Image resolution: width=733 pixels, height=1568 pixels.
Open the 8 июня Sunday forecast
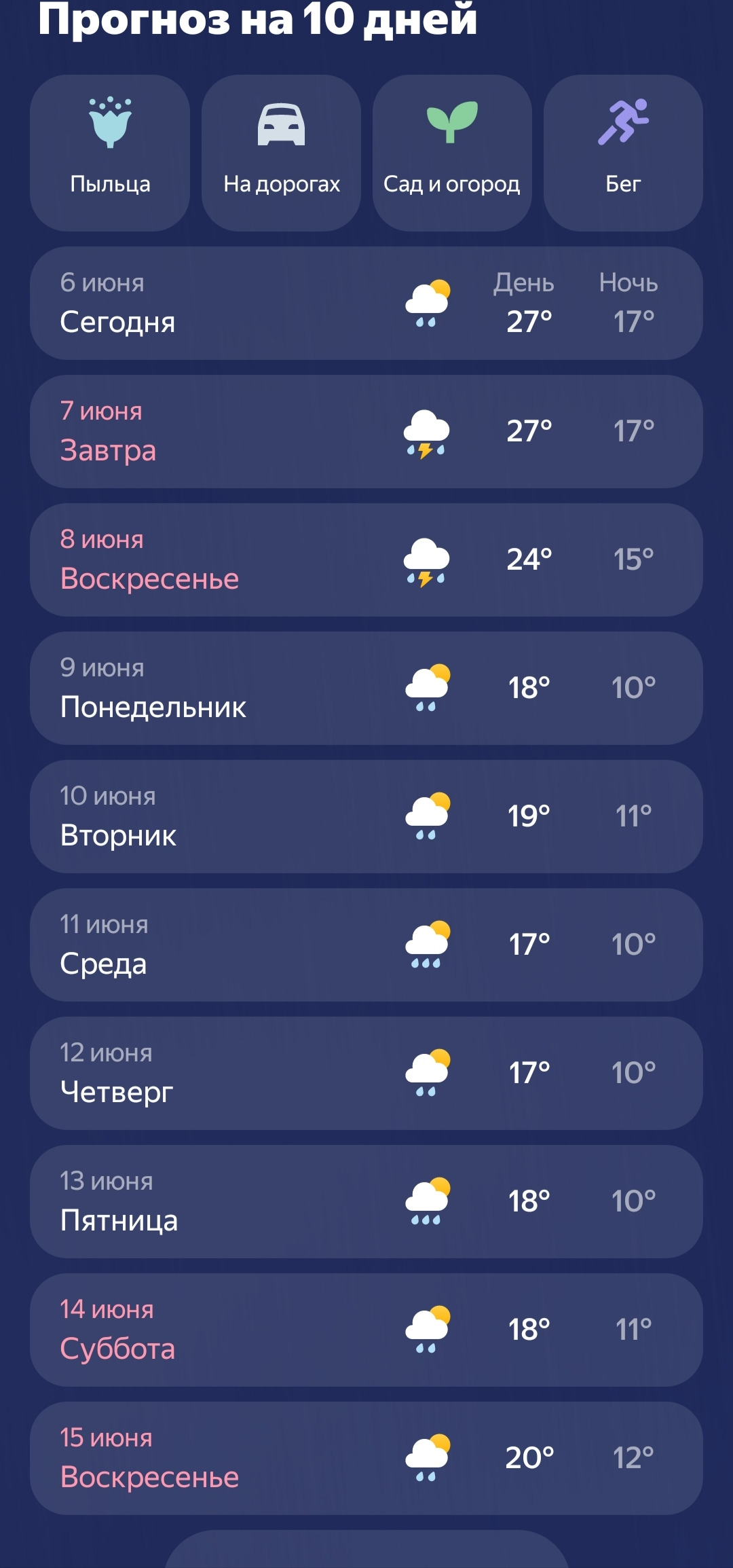(366, 560)
